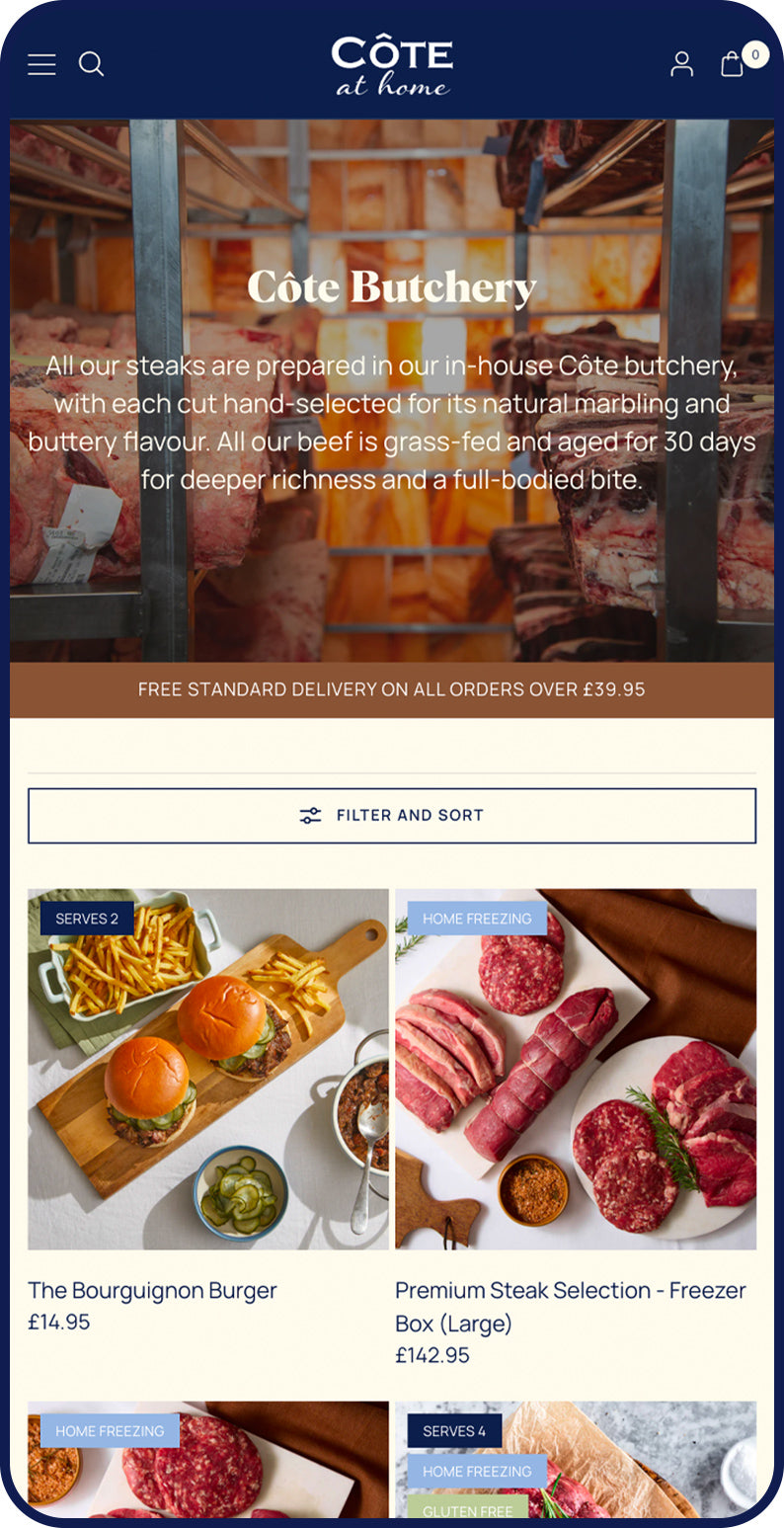This screenshot has height=1528, width=784.
Task: Go to the Côte at home homepage logo
Action: point(392,65)
